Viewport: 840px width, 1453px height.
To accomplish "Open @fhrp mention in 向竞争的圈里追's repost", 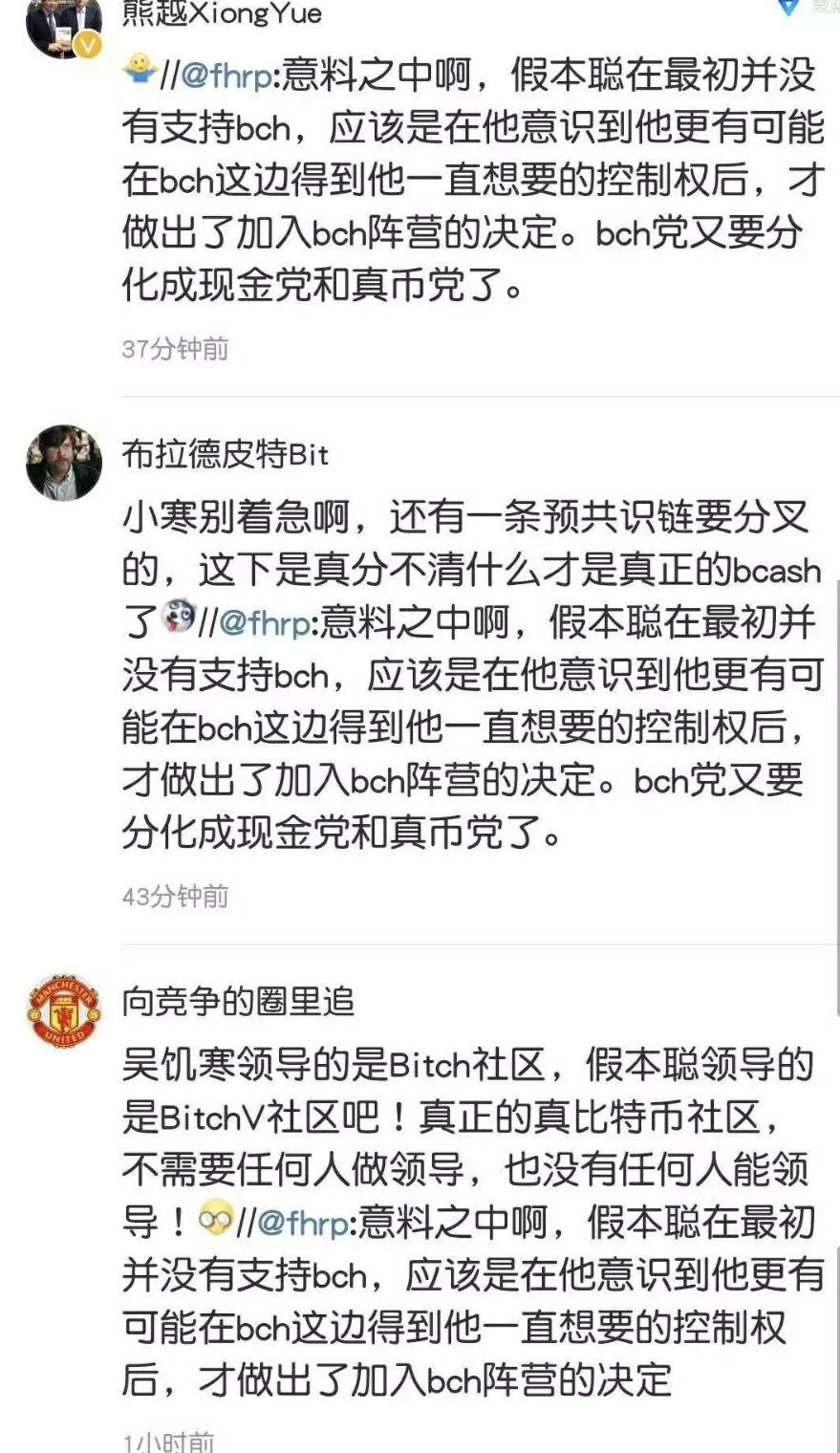I will point(303,1223).
